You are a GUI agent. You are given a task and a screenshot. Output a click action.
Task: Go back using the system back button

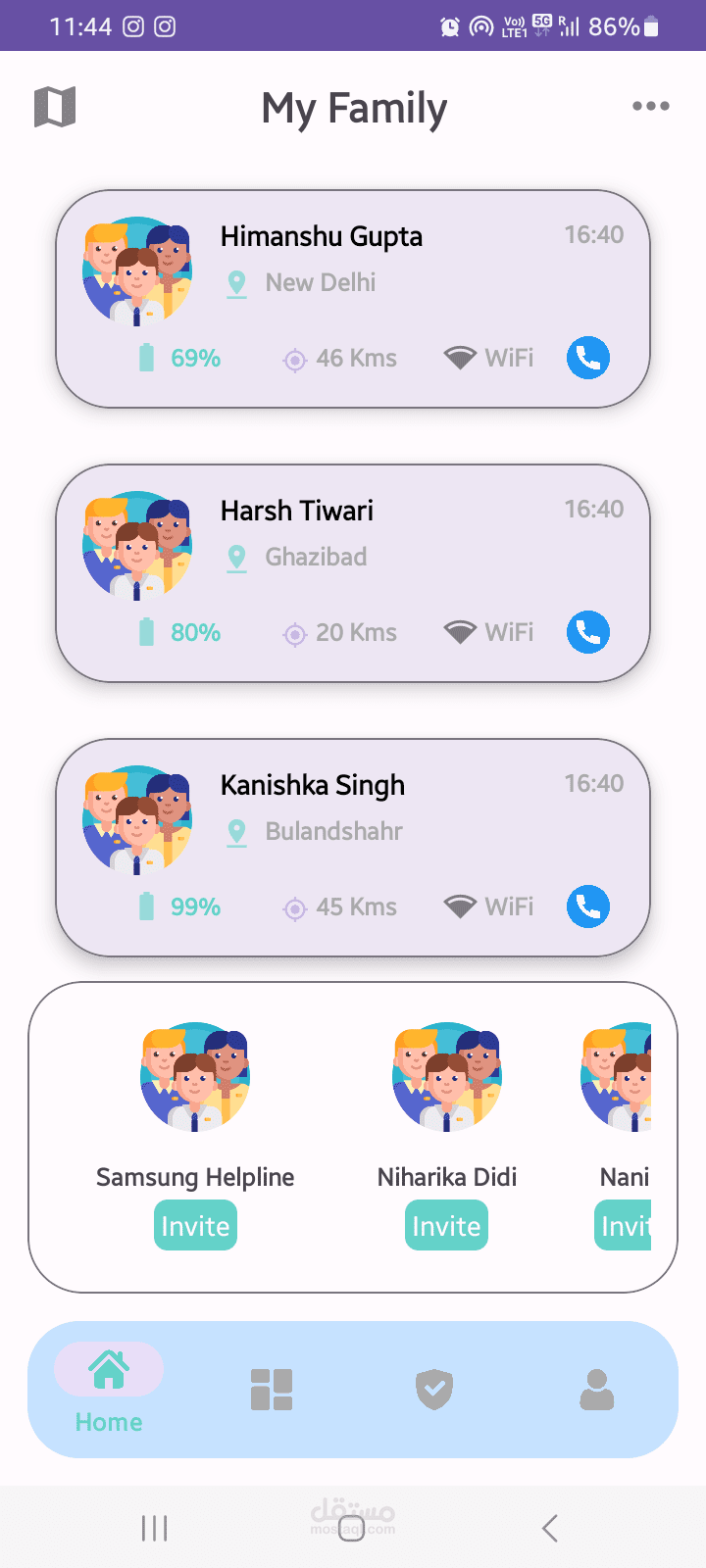click(x=550, y=1528)
